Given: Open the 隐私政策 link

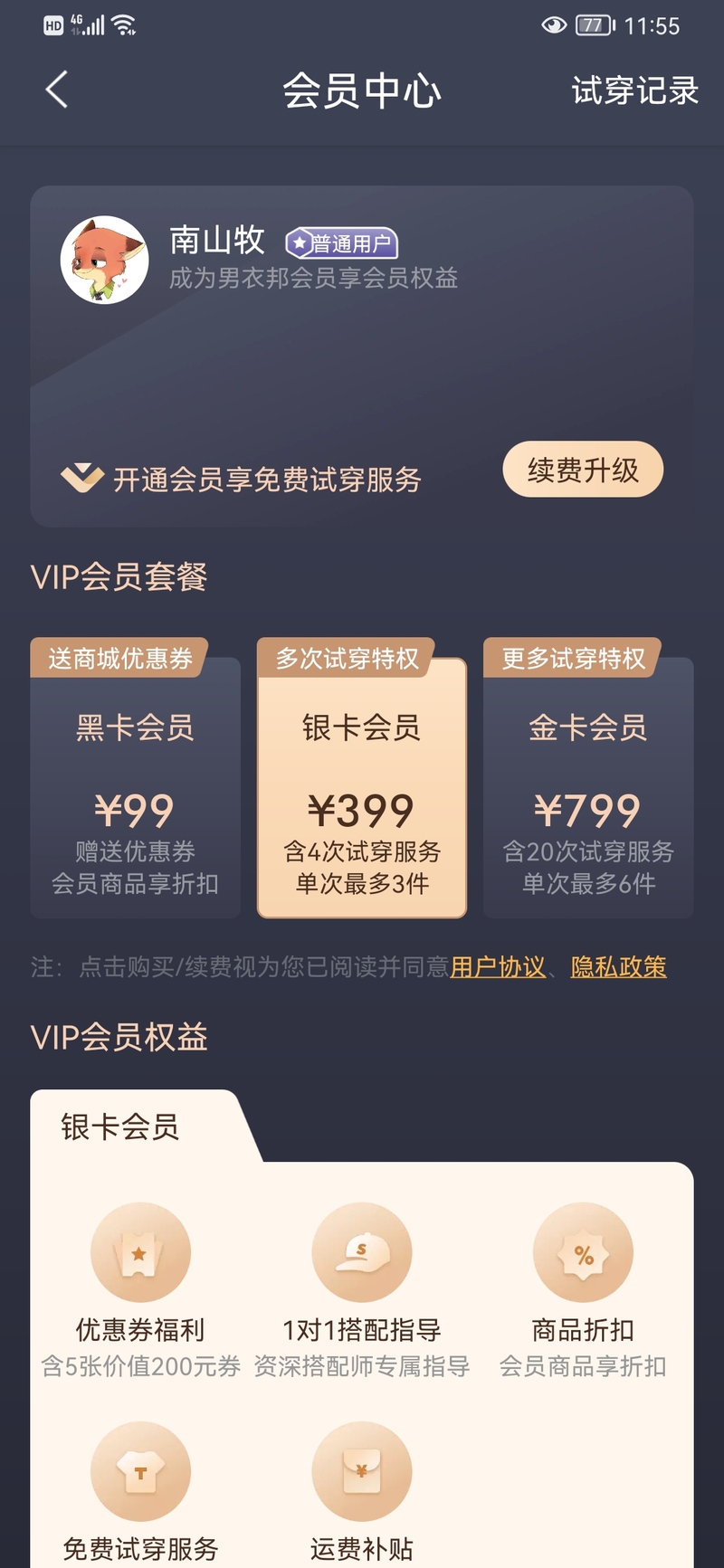Looking at the screenshot, I should click(x=619, y=967).
